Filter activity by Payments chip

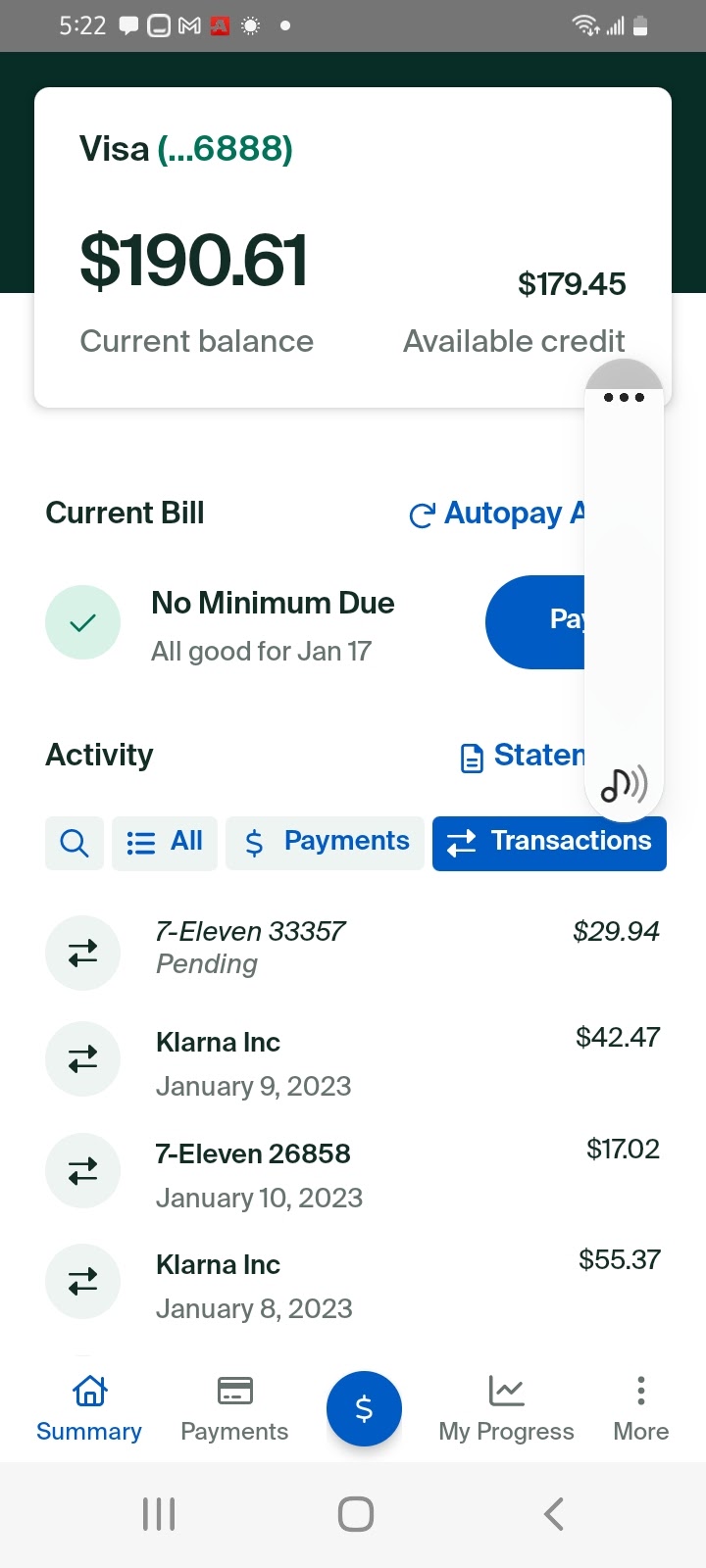[x=326, y=843]
